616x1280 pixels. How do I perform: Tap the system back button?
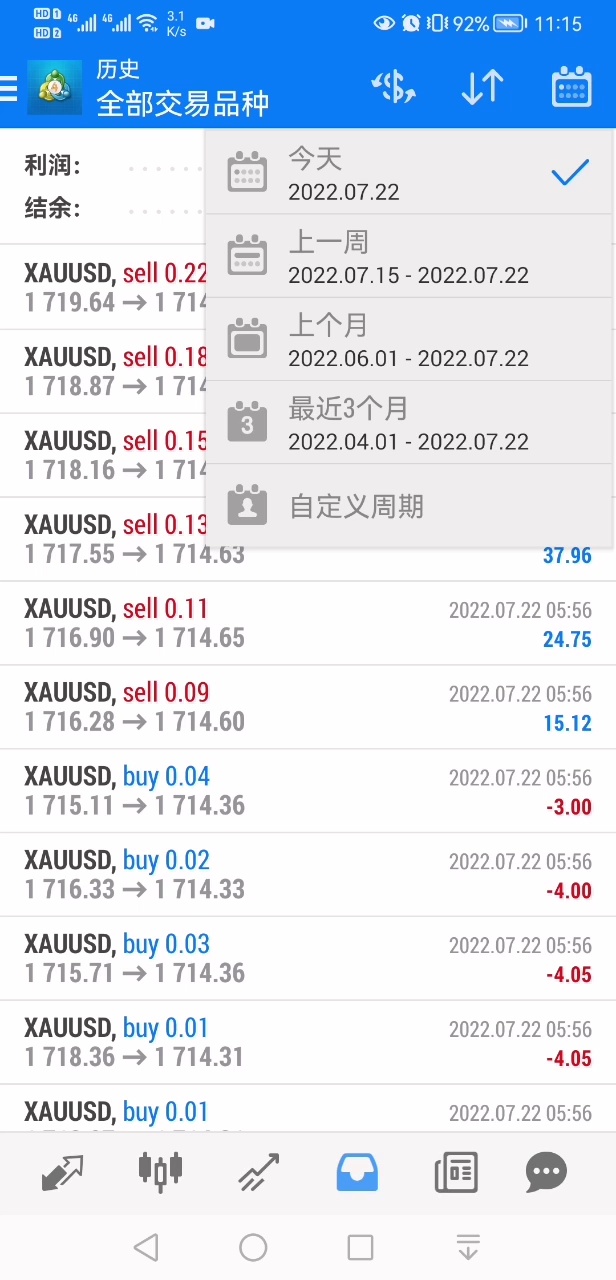[x=146, y=1247]
